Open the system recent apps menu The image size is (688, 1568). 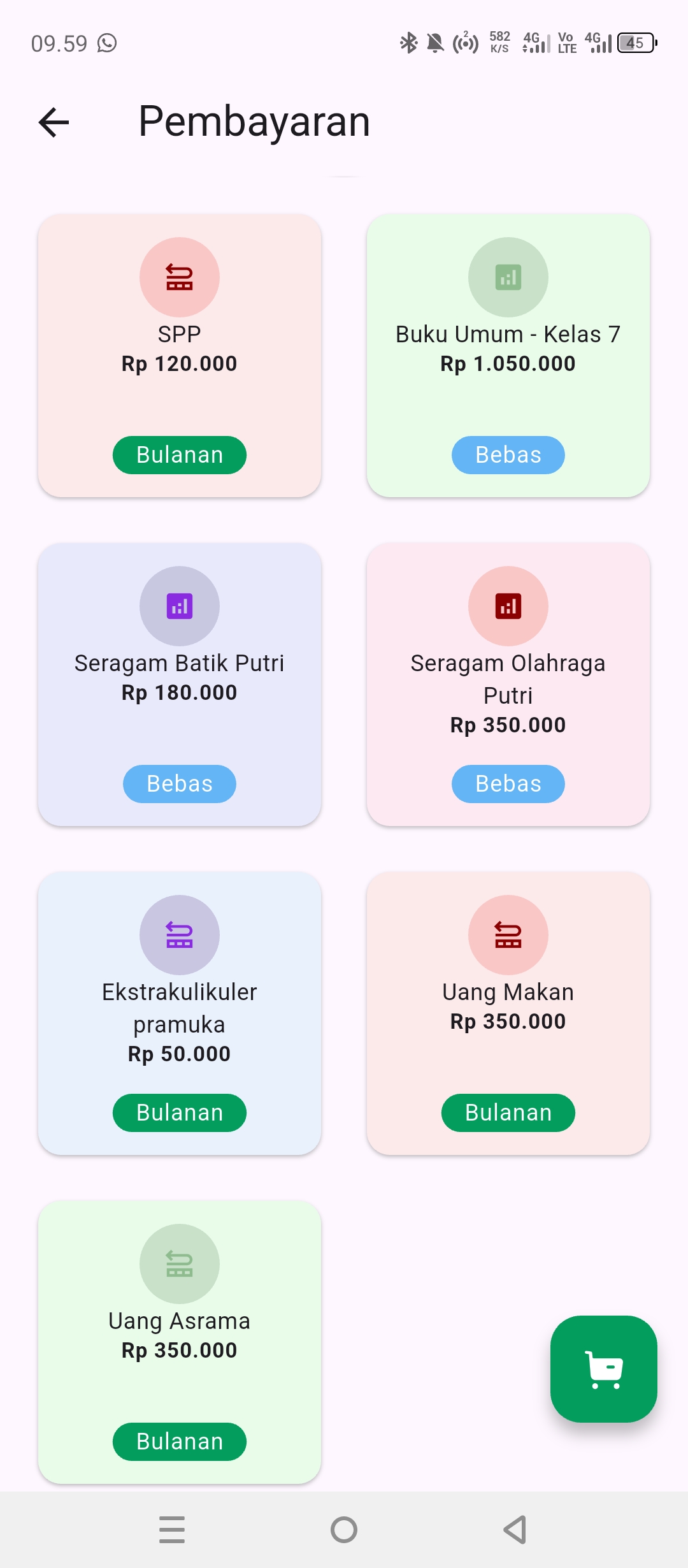pos(172,1529)
